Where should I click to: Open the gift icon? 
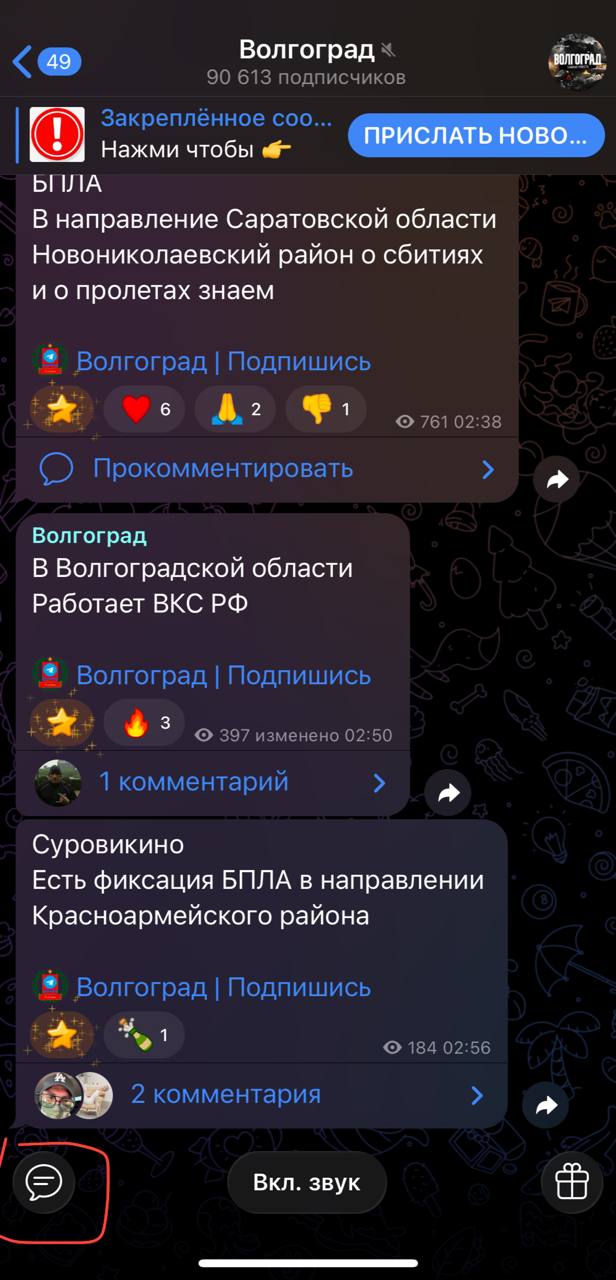point(572,1183)
